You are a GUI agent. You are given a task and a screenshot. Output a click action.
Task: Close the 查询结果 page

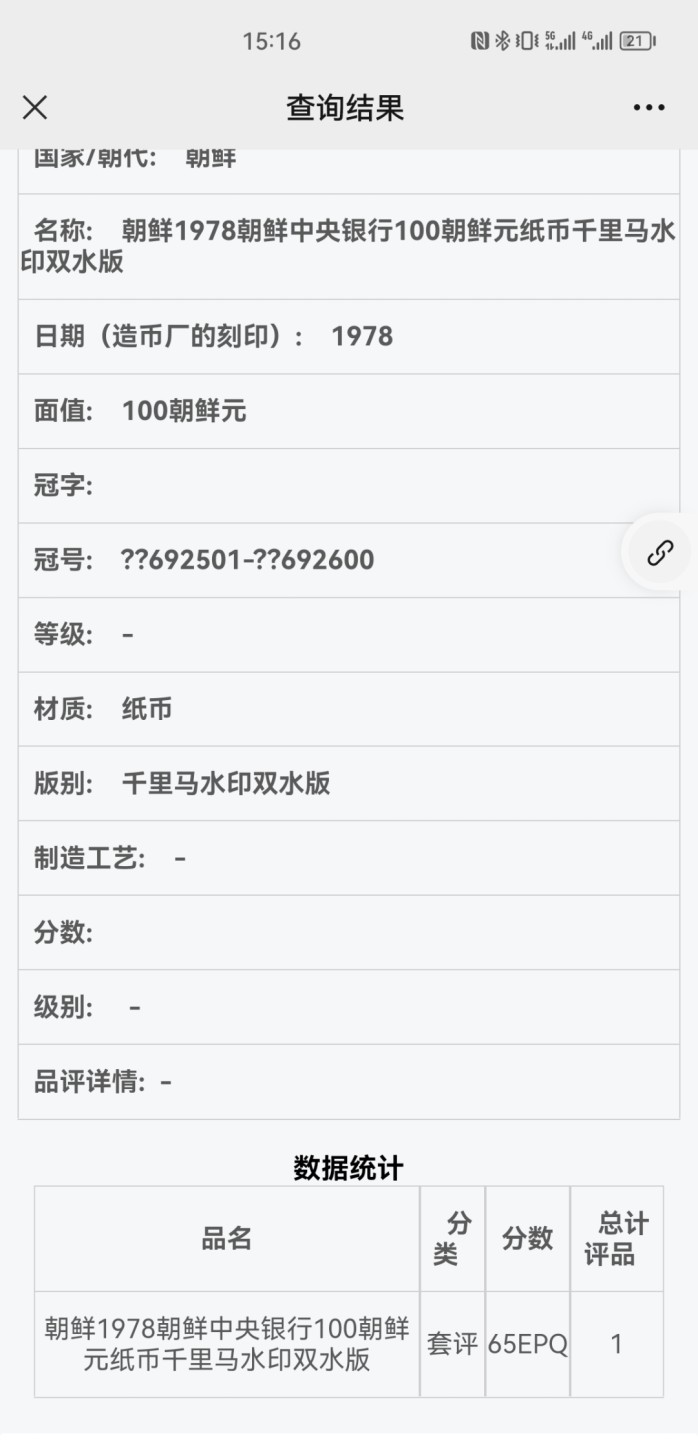pyautogui.click(x=35, y=108)
